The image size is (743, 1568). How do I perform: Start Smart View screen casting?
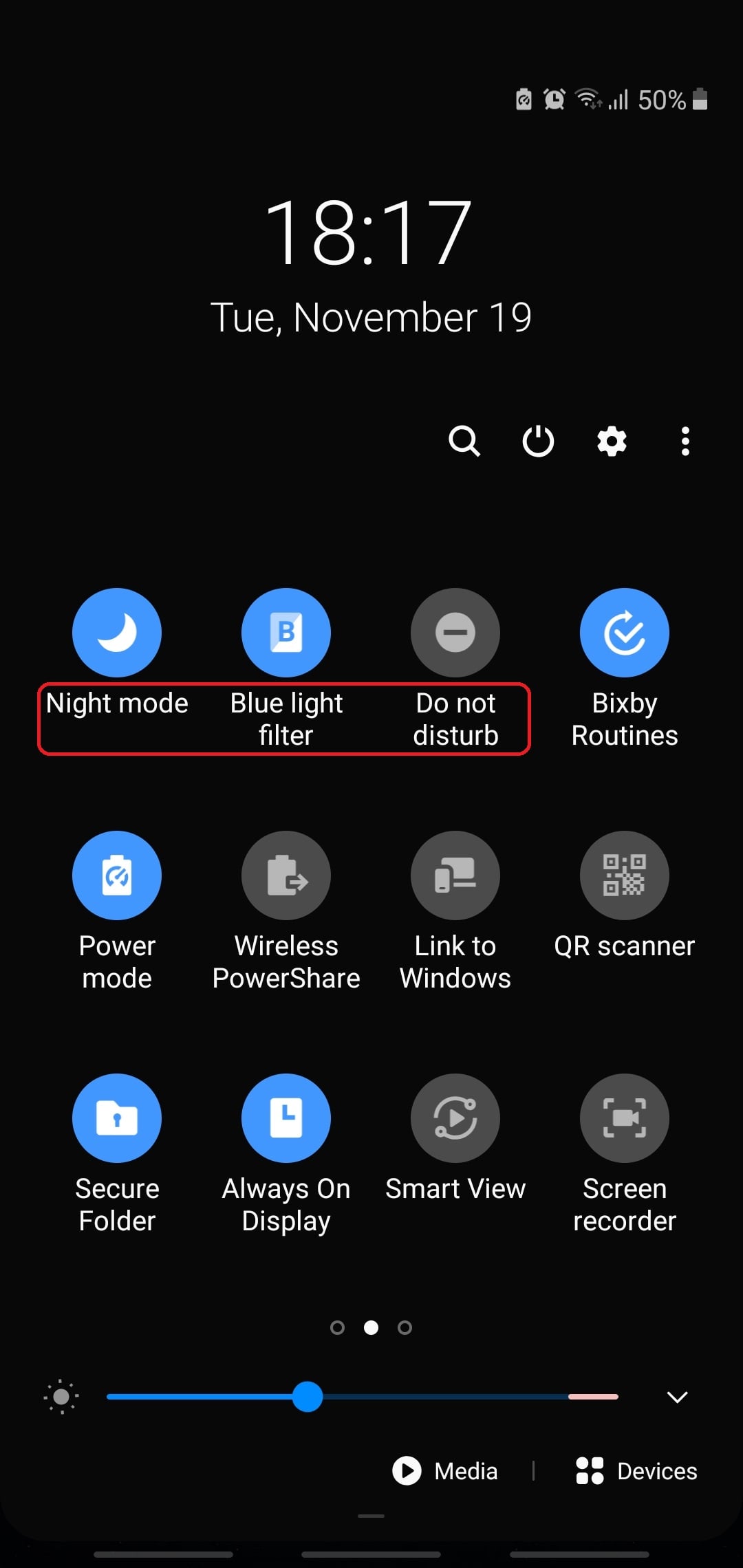455,1118
